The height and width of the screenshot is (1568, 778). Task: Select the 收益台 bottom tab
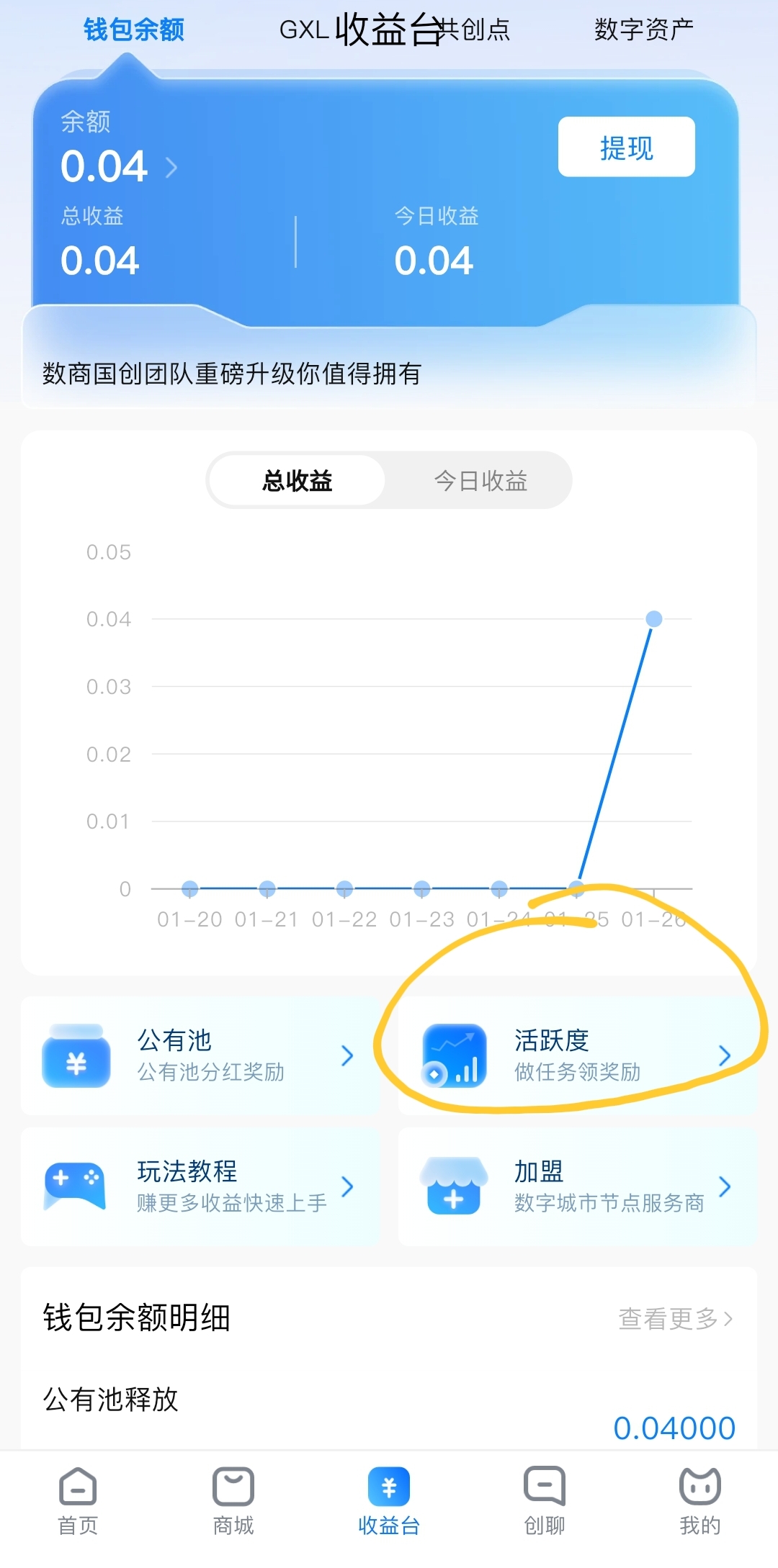pyautogui.click(x=389, y=1500)
